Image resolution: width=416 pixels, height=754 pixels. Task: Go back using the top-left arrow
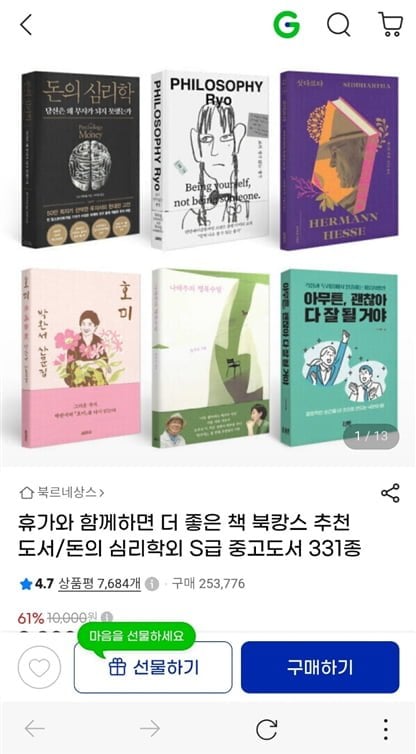coord(26,24)
